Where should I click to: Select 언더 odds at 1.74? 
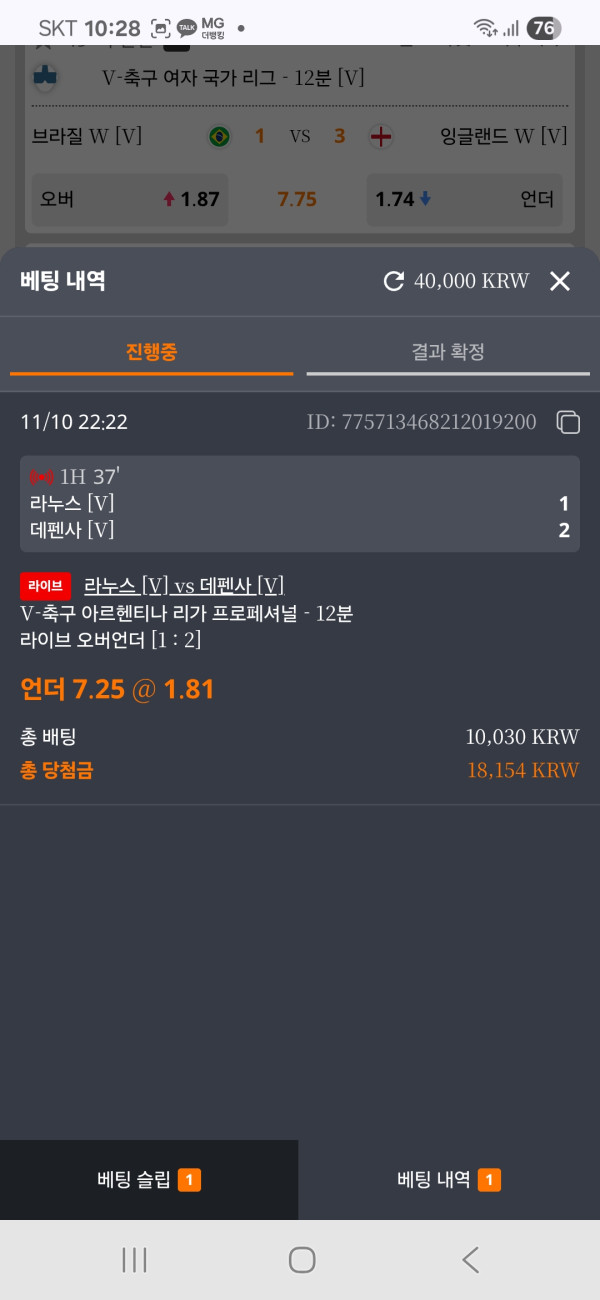pos(465,199)
